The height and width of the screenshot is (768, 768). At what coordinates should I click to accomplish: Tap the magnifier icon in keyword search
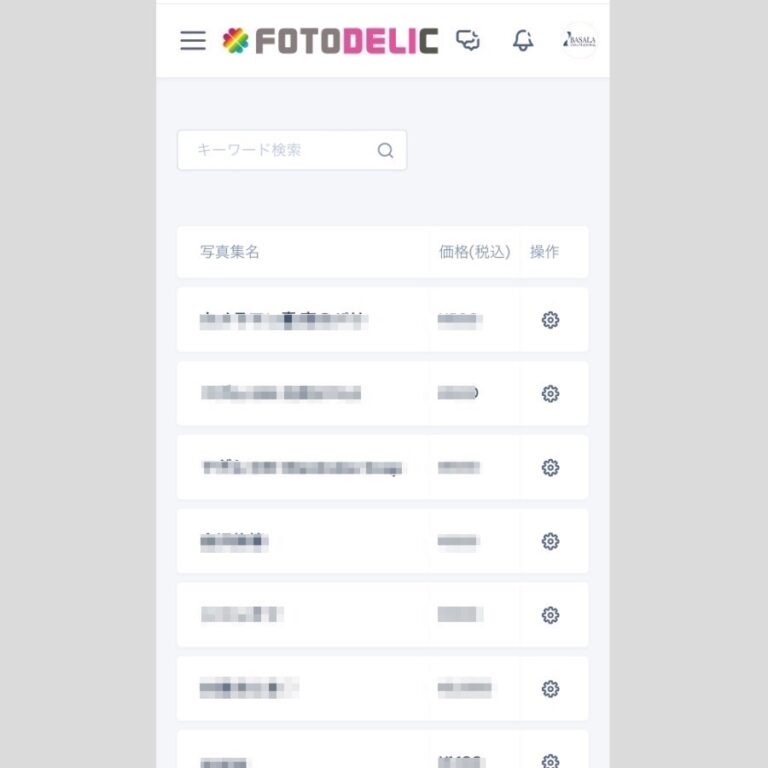[385, 150]
